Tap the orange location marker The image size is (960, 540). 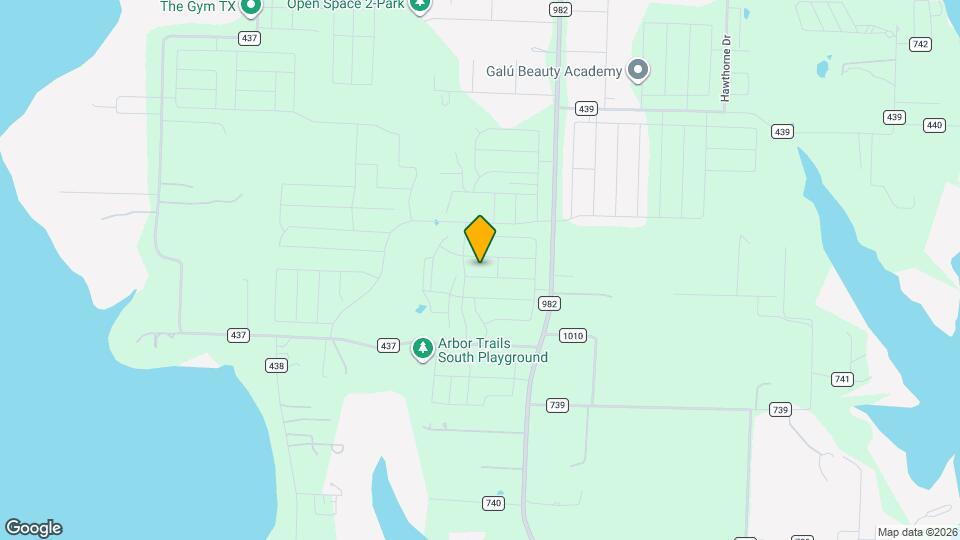[x=480, y=238]
